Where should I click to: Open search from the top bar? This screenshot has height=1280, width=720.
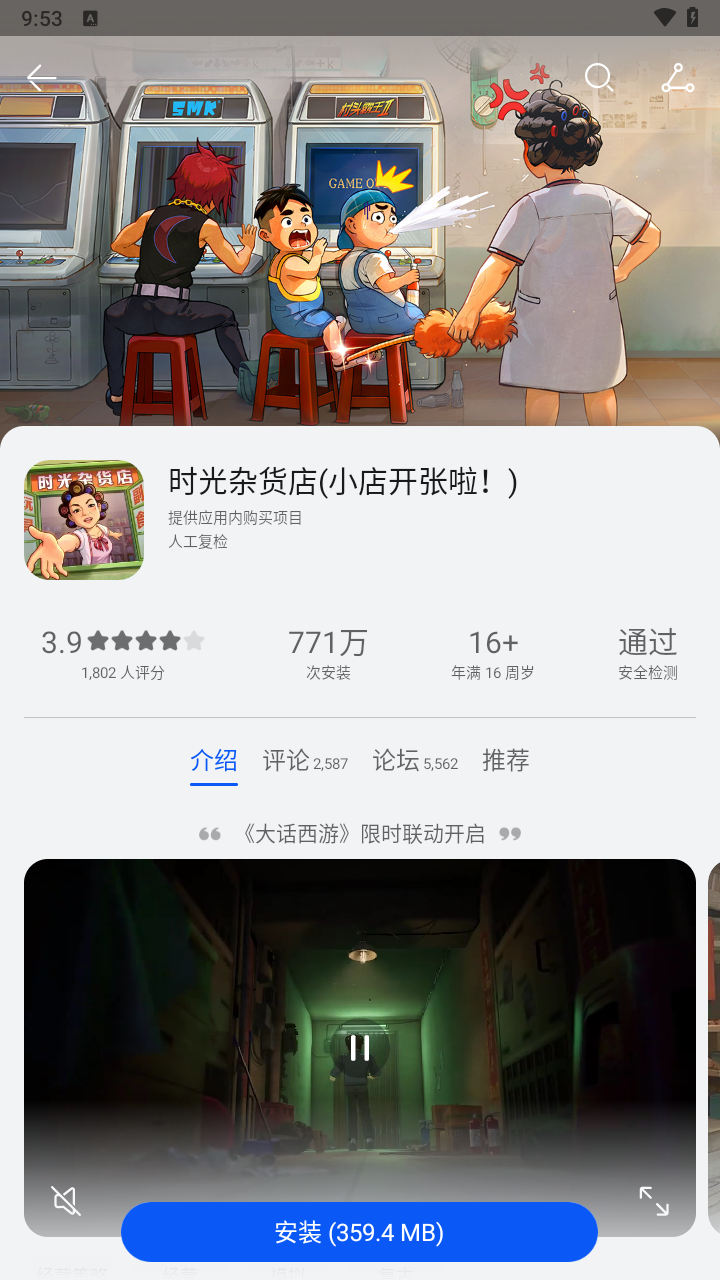[599, 78]
